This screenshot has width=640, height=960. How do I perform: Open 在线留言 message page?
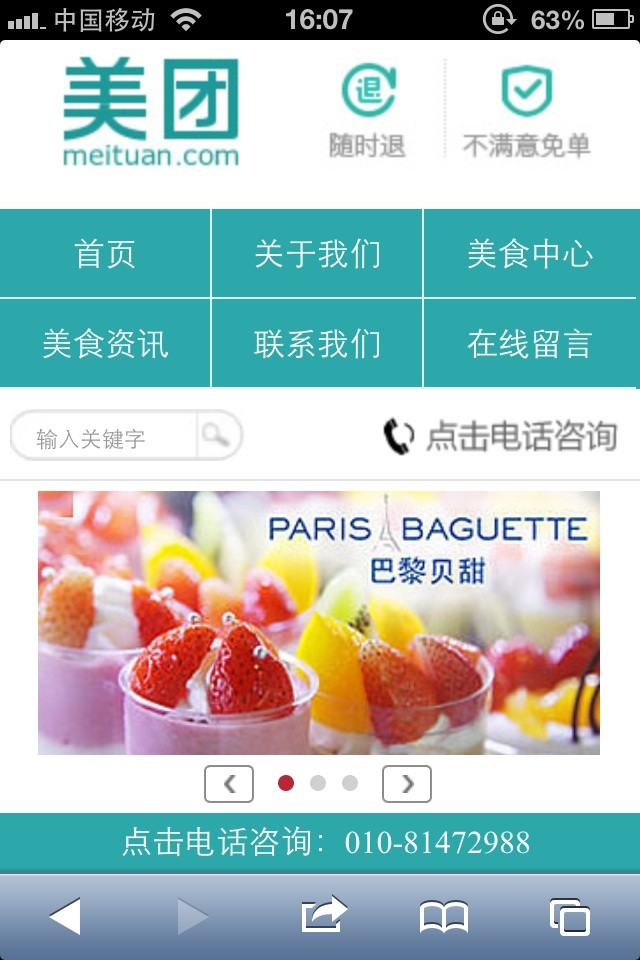coord(530,344)
